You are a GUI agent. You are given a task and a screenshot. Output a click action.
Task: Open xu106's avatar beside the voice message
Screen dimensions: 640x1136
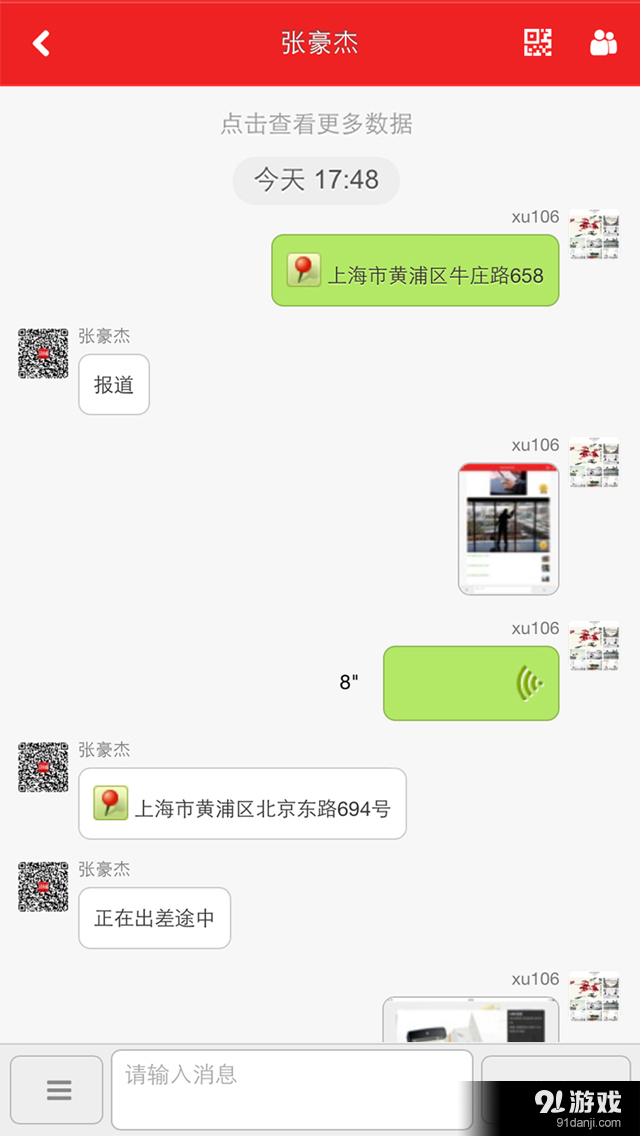tap(594, 645)
